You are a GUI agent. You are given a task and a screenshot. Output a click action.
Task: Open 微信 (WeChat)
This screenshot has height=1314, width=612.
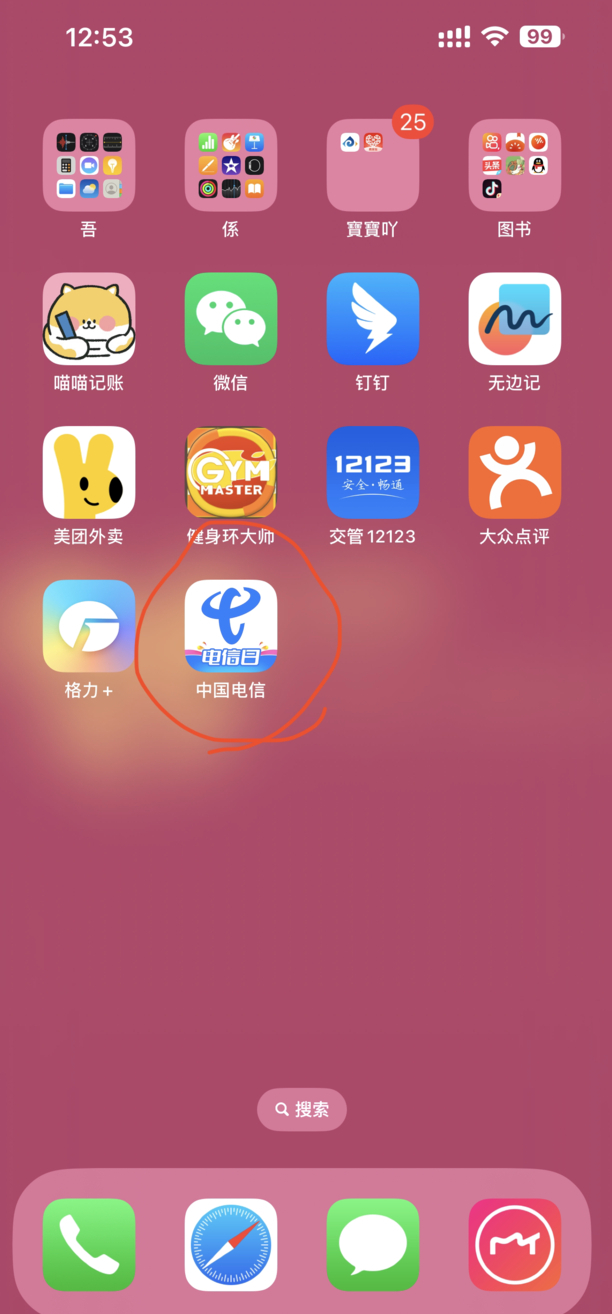[231, 319]
